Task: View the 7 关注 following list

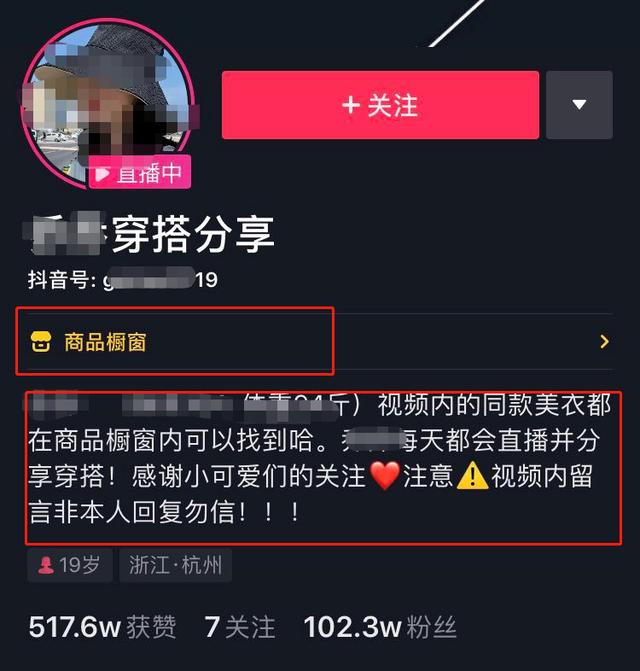Action: pyautogui.click(x=240, y=627)
